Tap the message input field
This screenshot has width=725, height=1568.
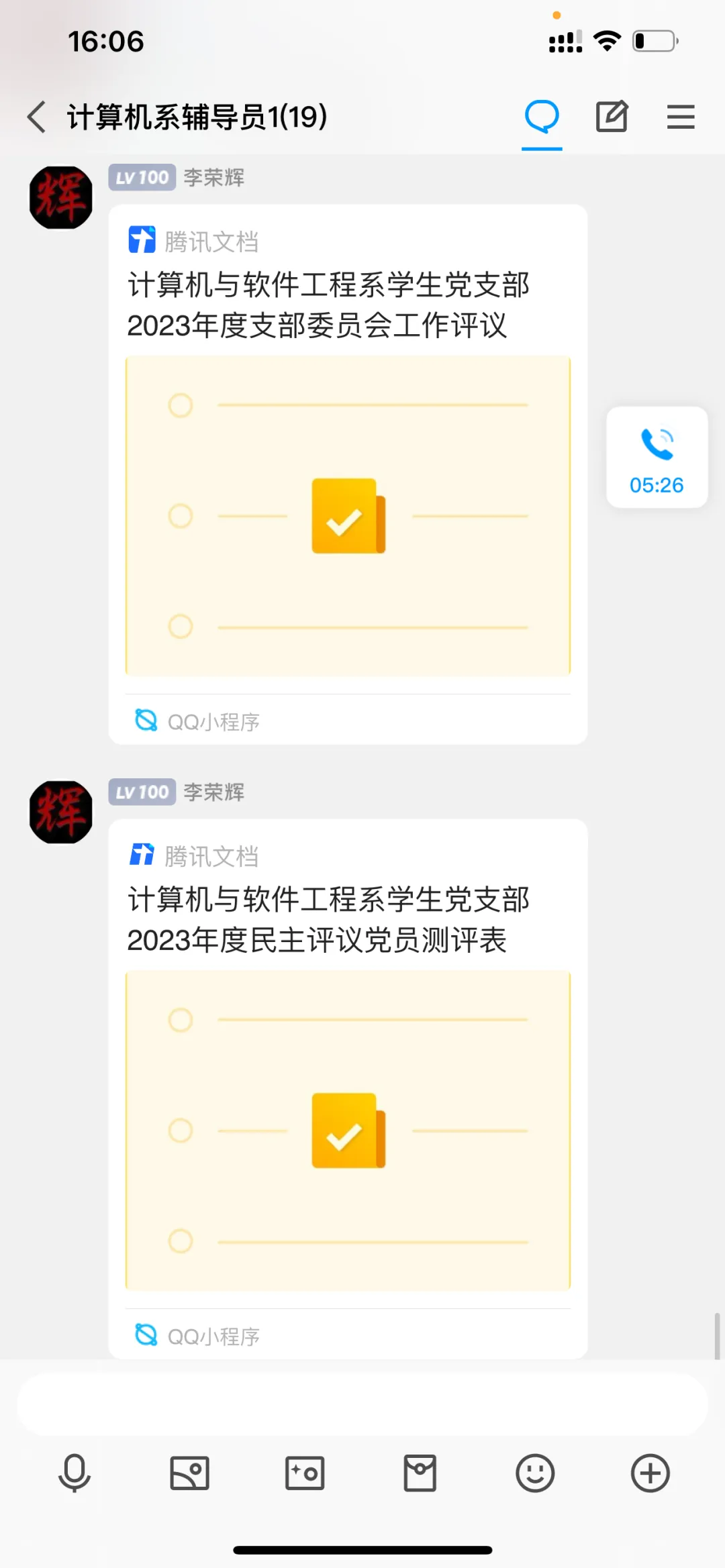(362, 1404)
